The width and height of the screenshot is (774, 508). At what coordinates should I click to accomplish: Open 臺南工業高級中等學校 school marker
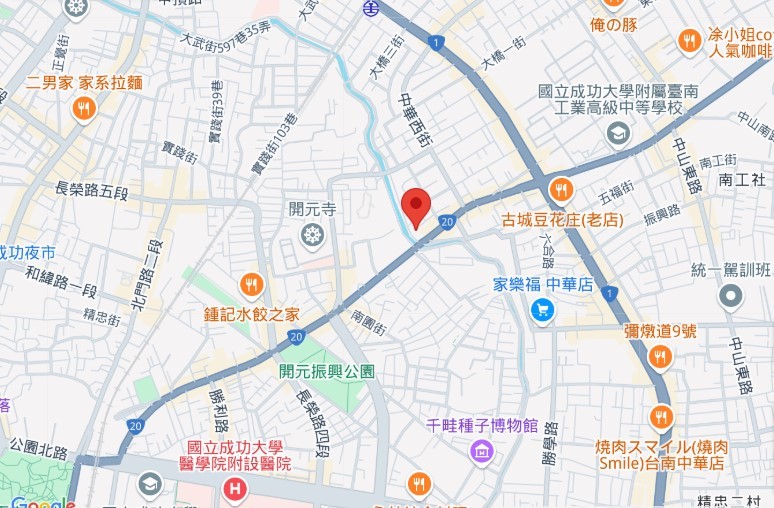coord(618,133)
